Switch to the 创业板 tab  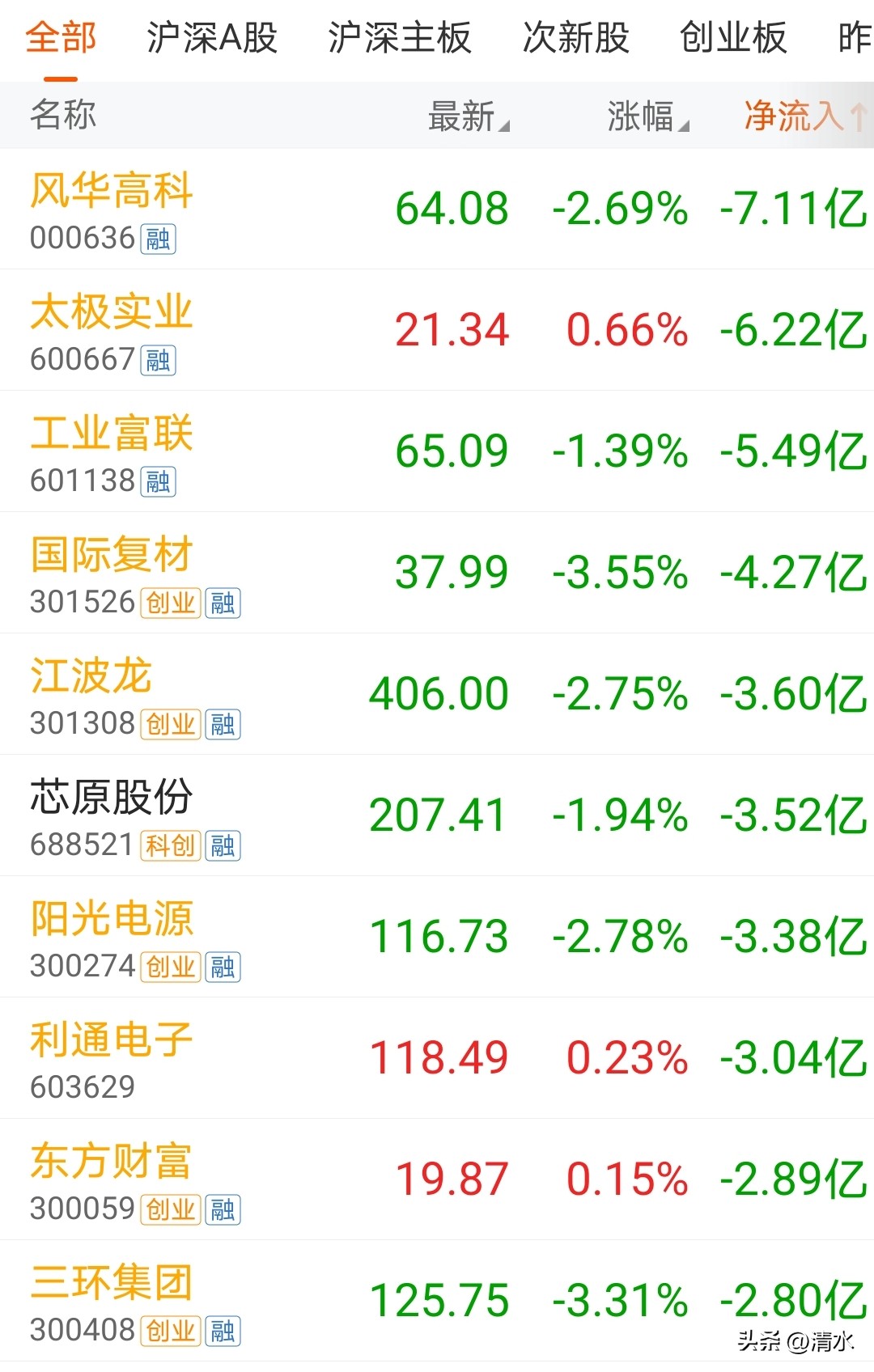(733, 37)
